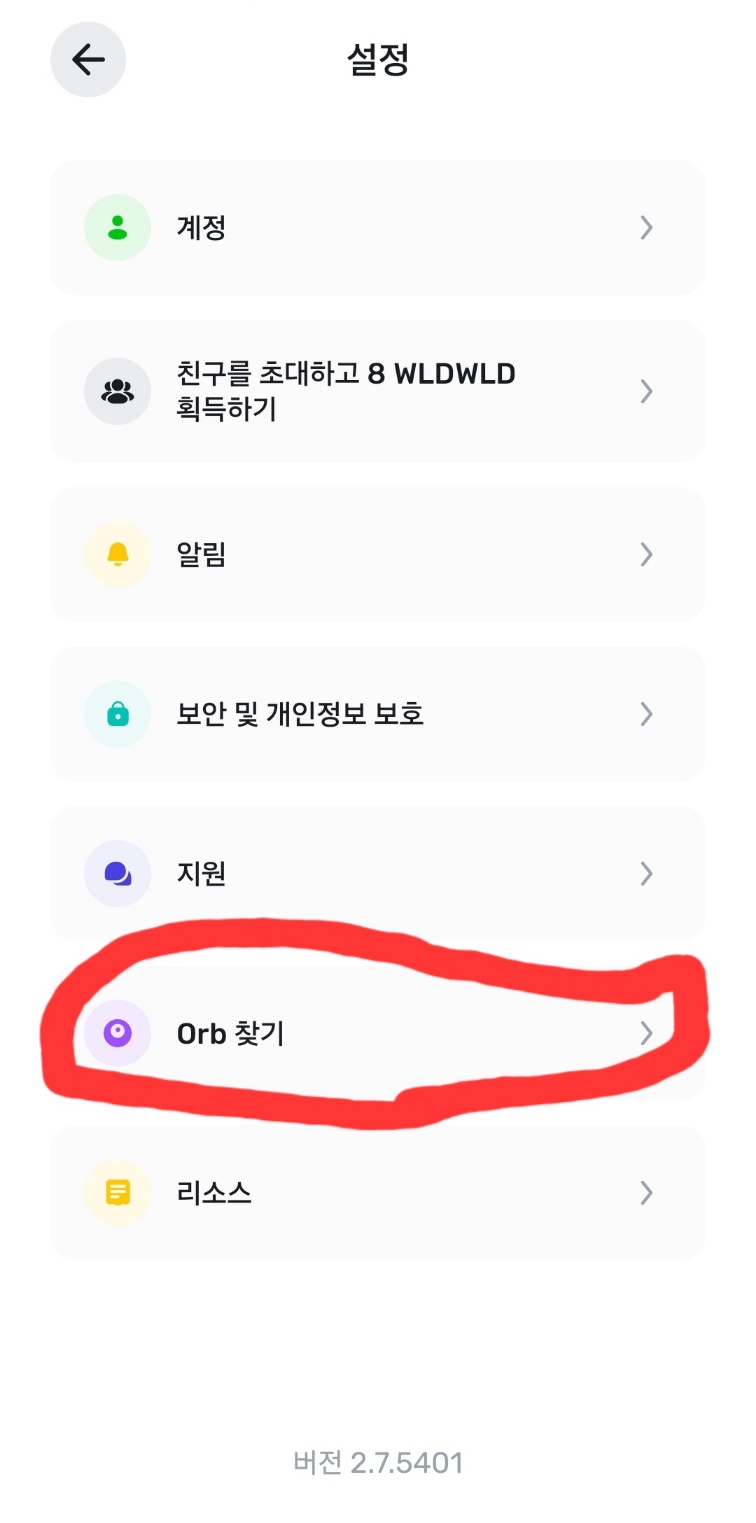The width and height of the screenshot is (756, 1523).
Task: Go back using the arrow button
Action: (x=88, y=60)
